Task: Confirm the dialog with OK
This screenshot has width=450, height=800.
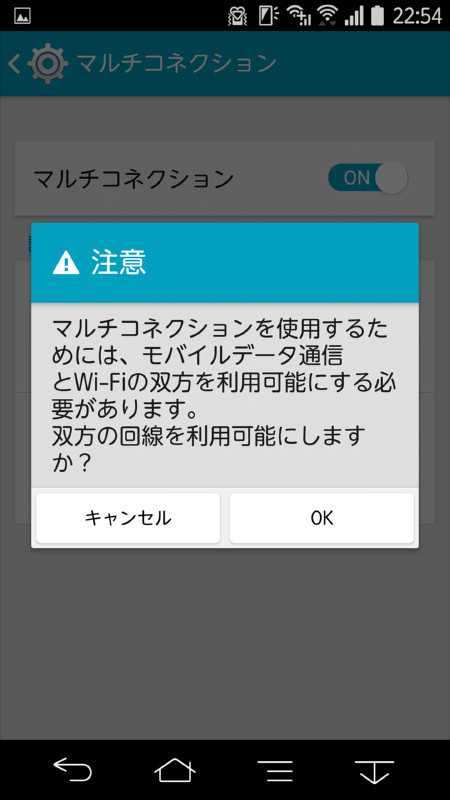Action: click(321, 518)
